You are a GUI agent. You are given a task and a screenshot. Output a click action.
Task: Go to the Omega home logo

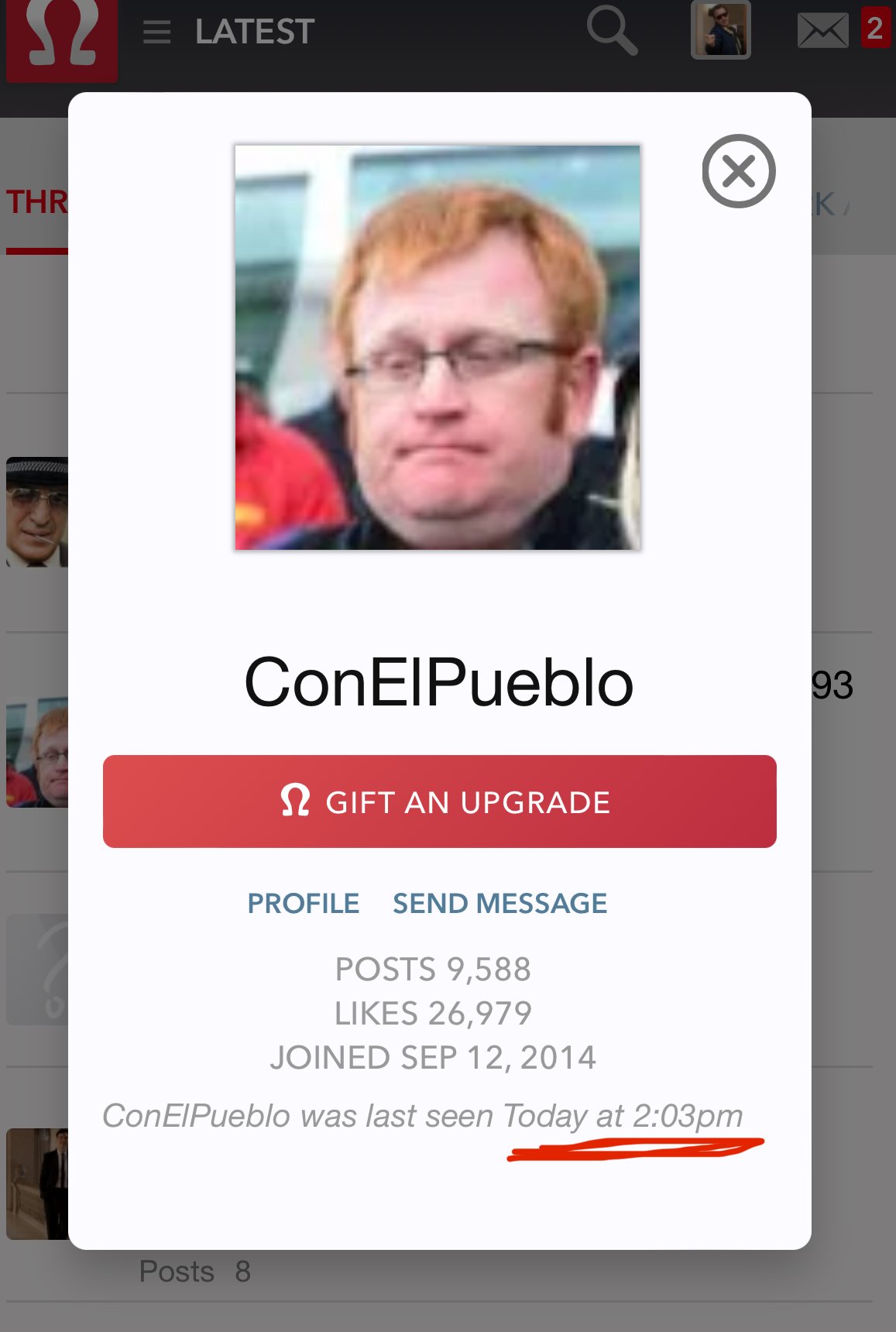(x=62, y=35)
